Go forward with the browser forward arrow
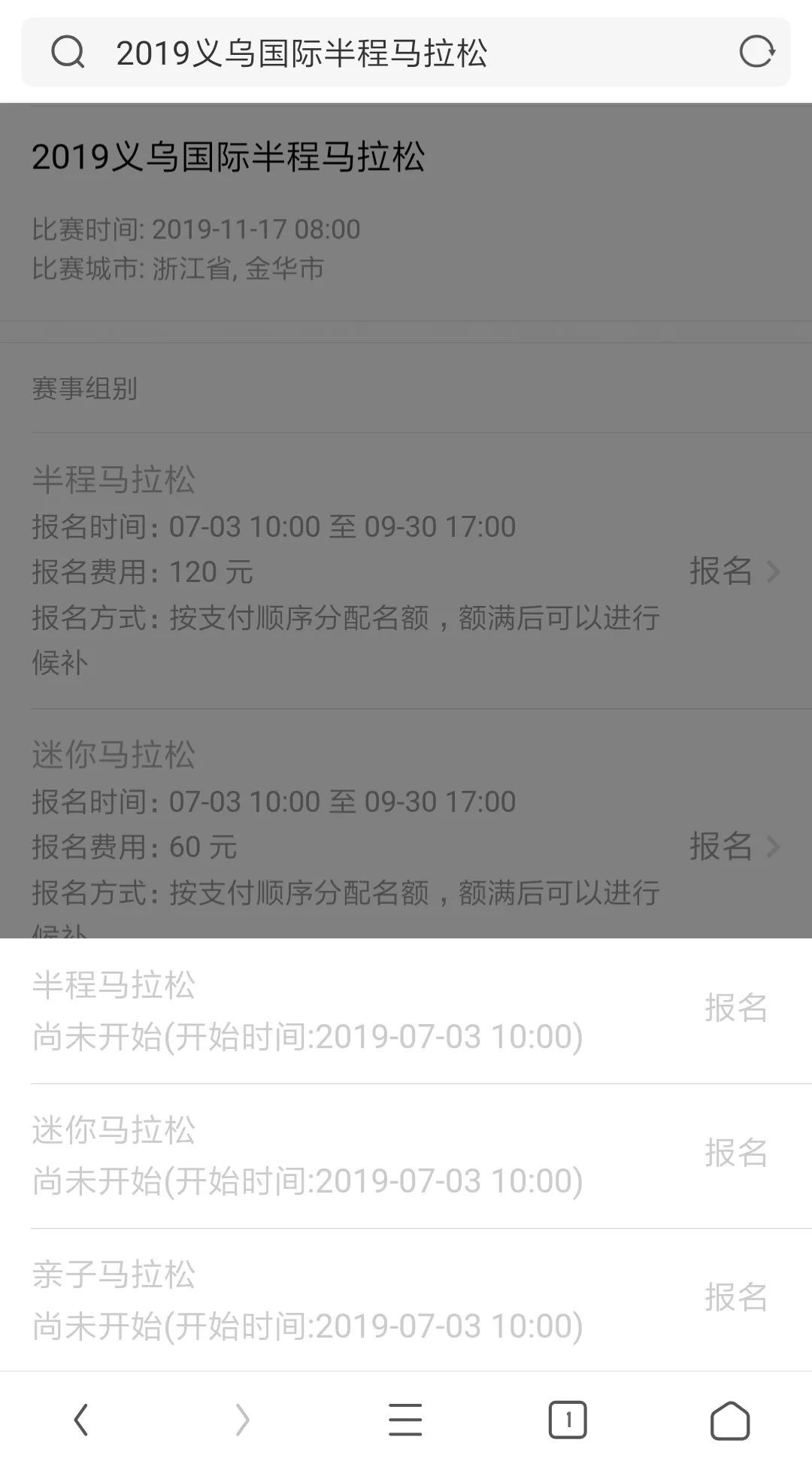 click(242, 1420)
